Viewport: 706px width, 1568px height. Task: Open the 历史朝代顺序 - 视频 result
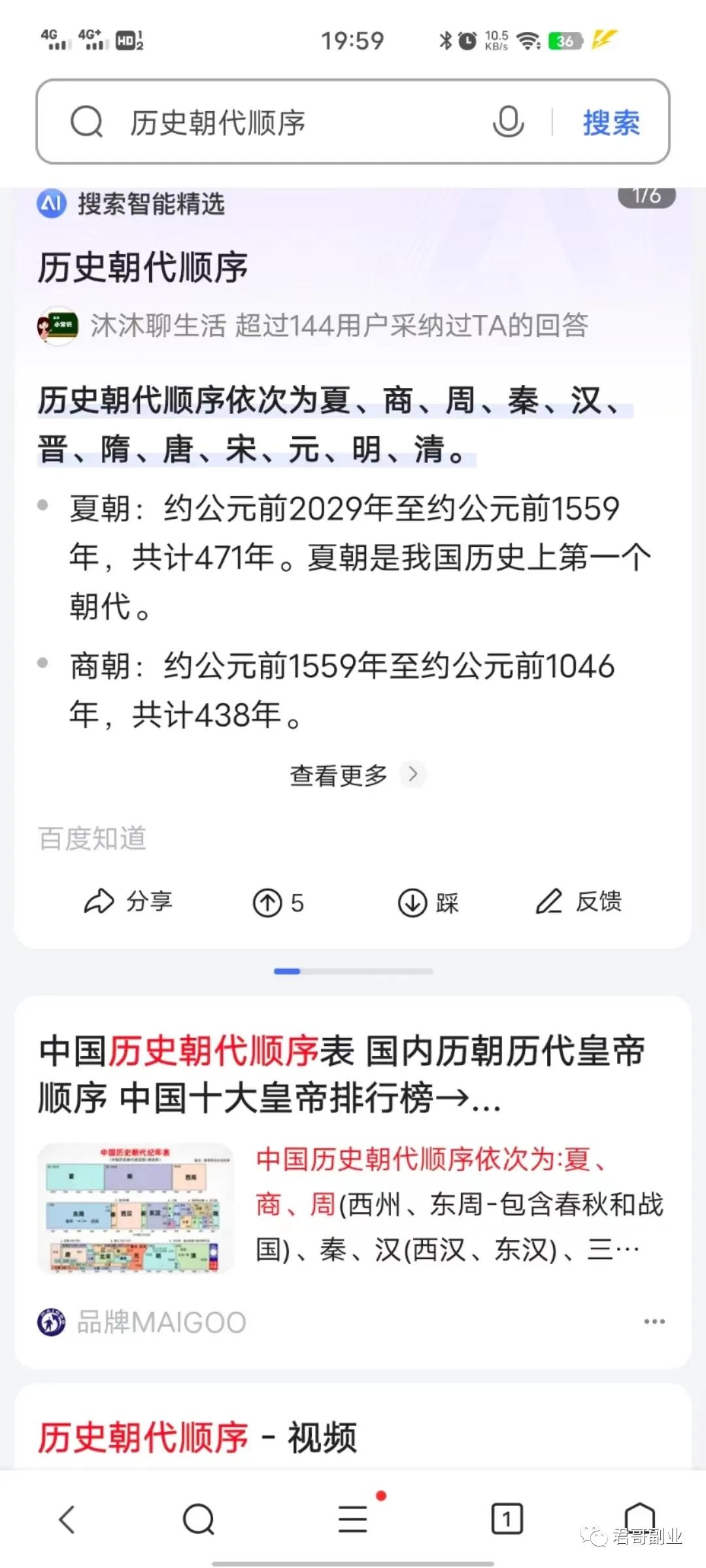coord(197,1437)
